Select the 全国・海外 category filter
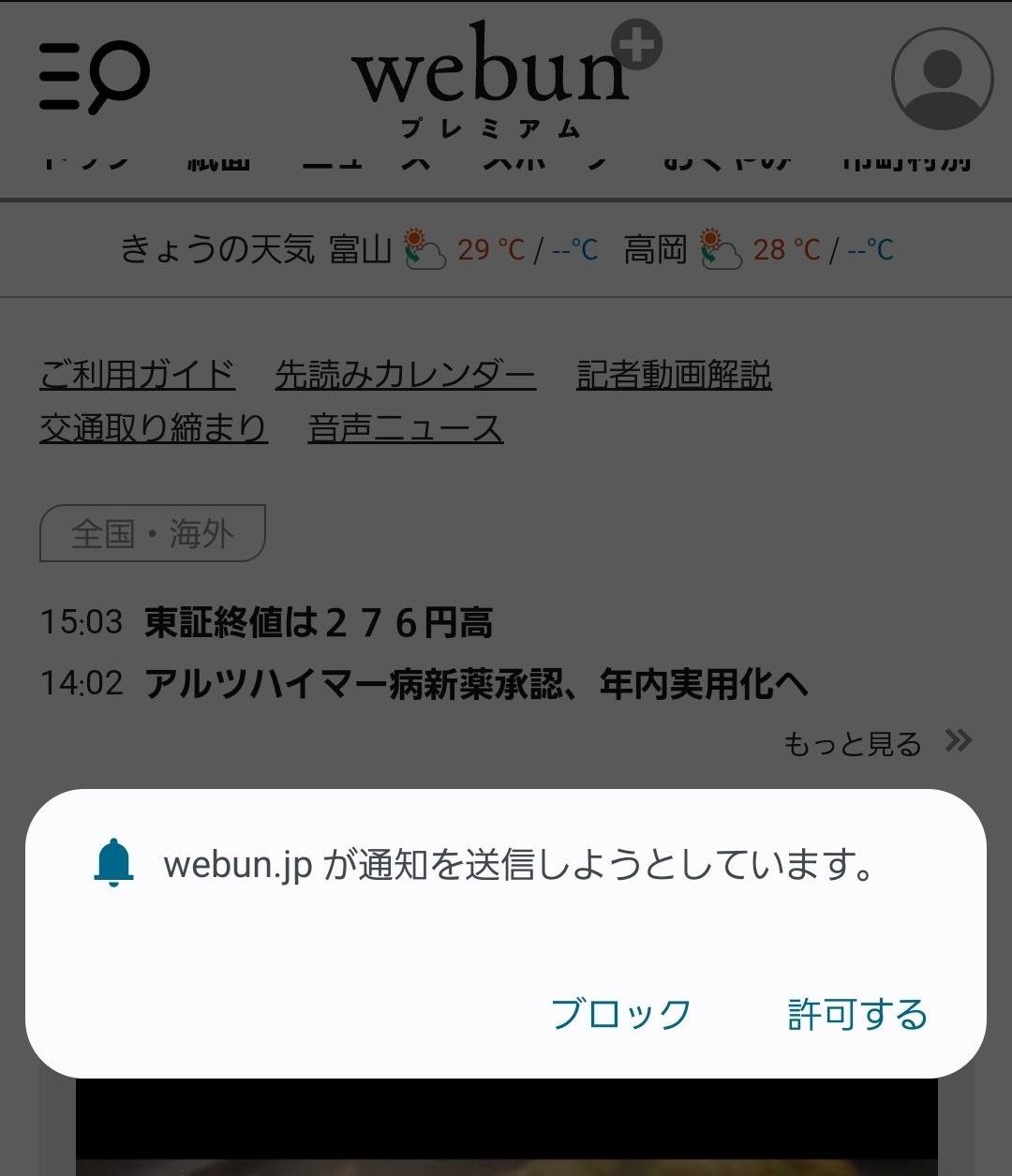This screenshot has width=1012, height=1176. [x=152, y=532]
